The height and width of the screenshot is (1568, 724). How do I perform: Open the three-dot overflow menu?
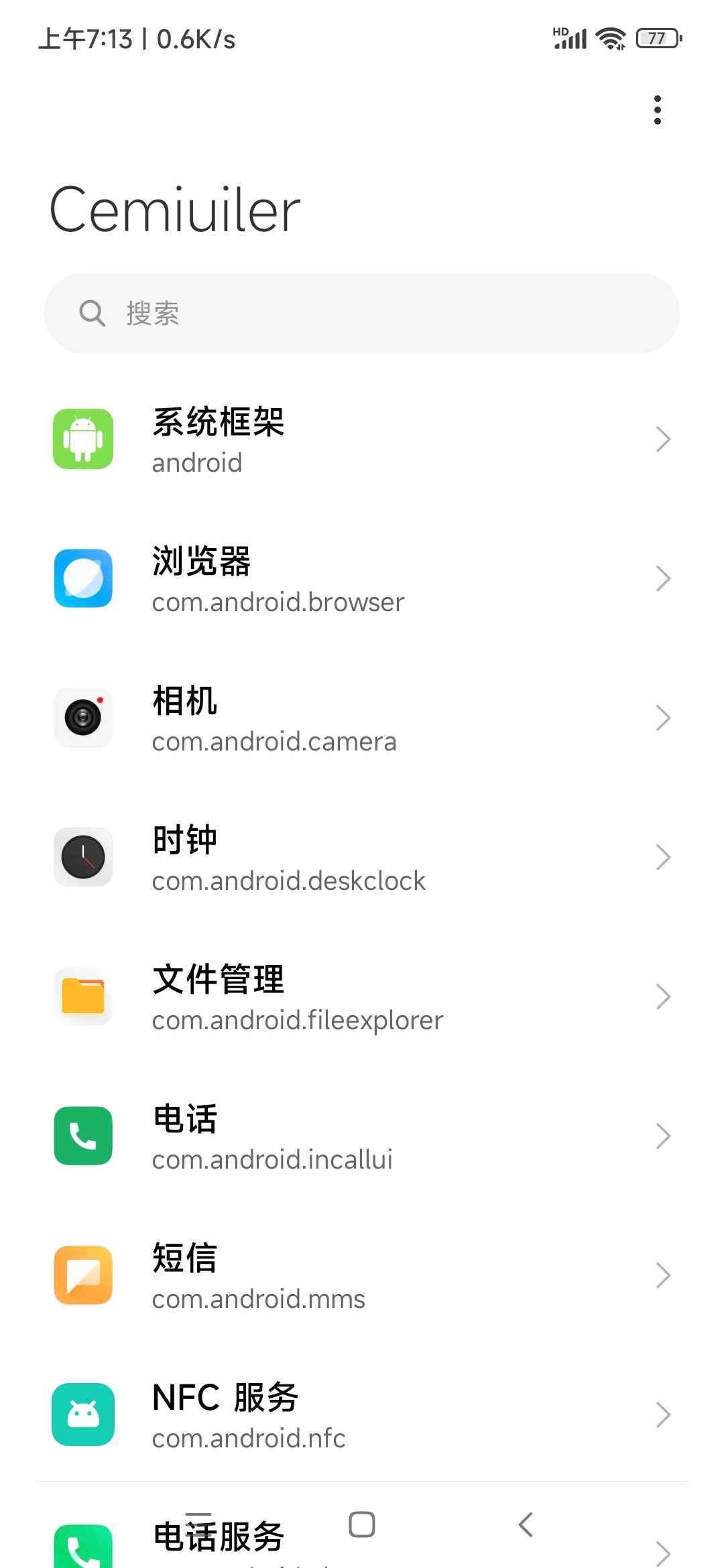point(658,110)
